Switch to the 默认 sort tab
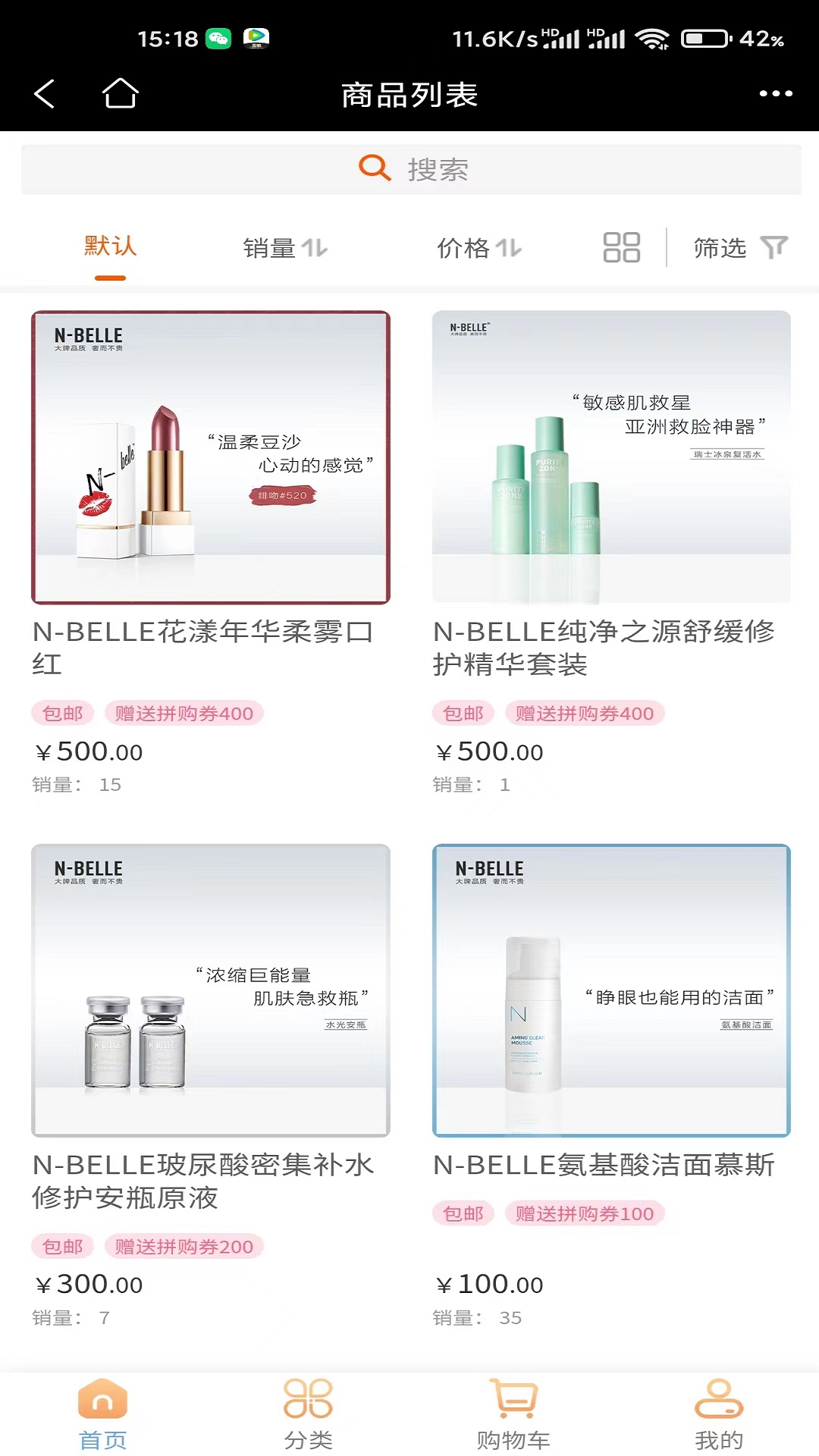This screenshot has height=1456, width=819. (x=110, y=248)
